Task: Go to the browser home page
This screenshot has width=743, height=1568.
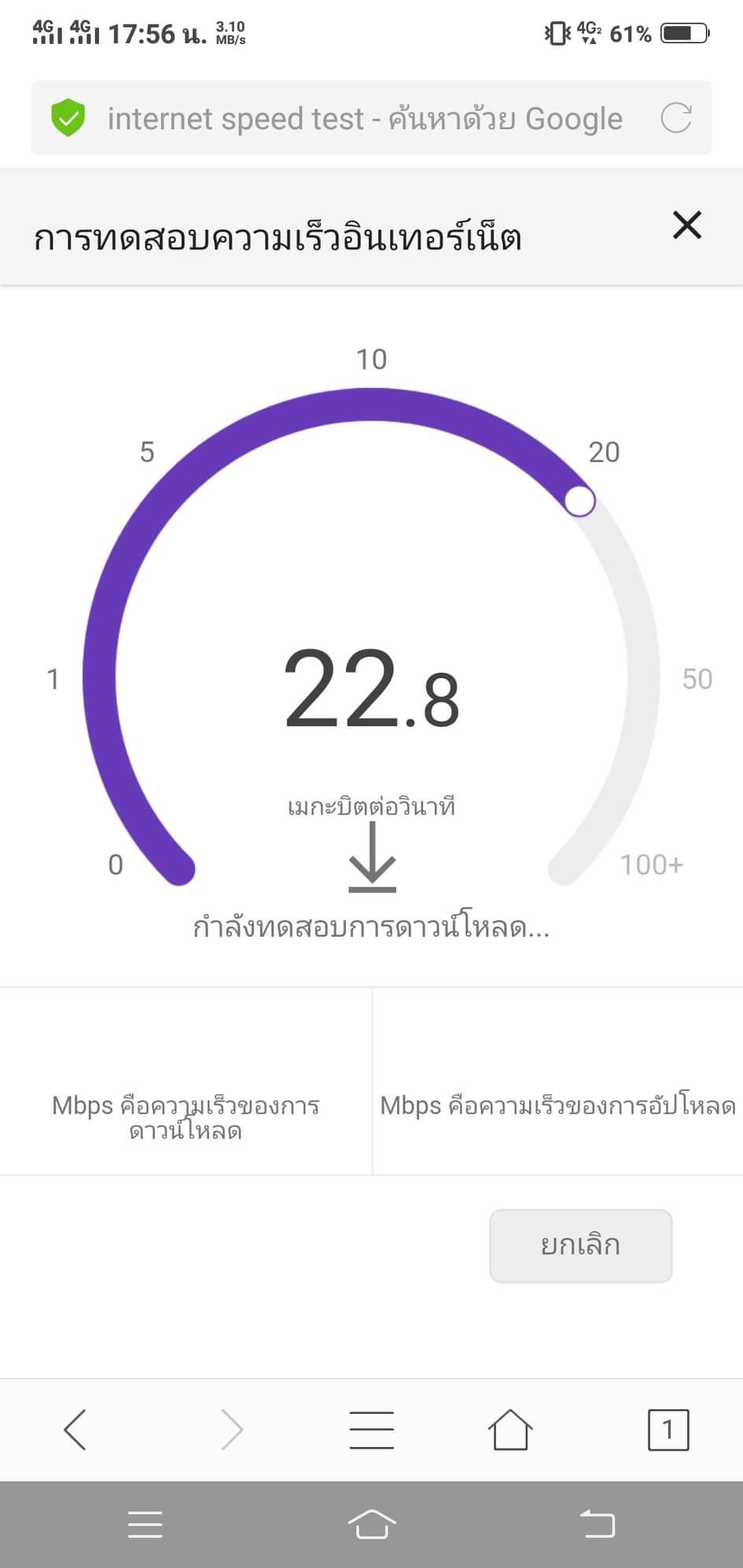Action: pos(510,1429)
